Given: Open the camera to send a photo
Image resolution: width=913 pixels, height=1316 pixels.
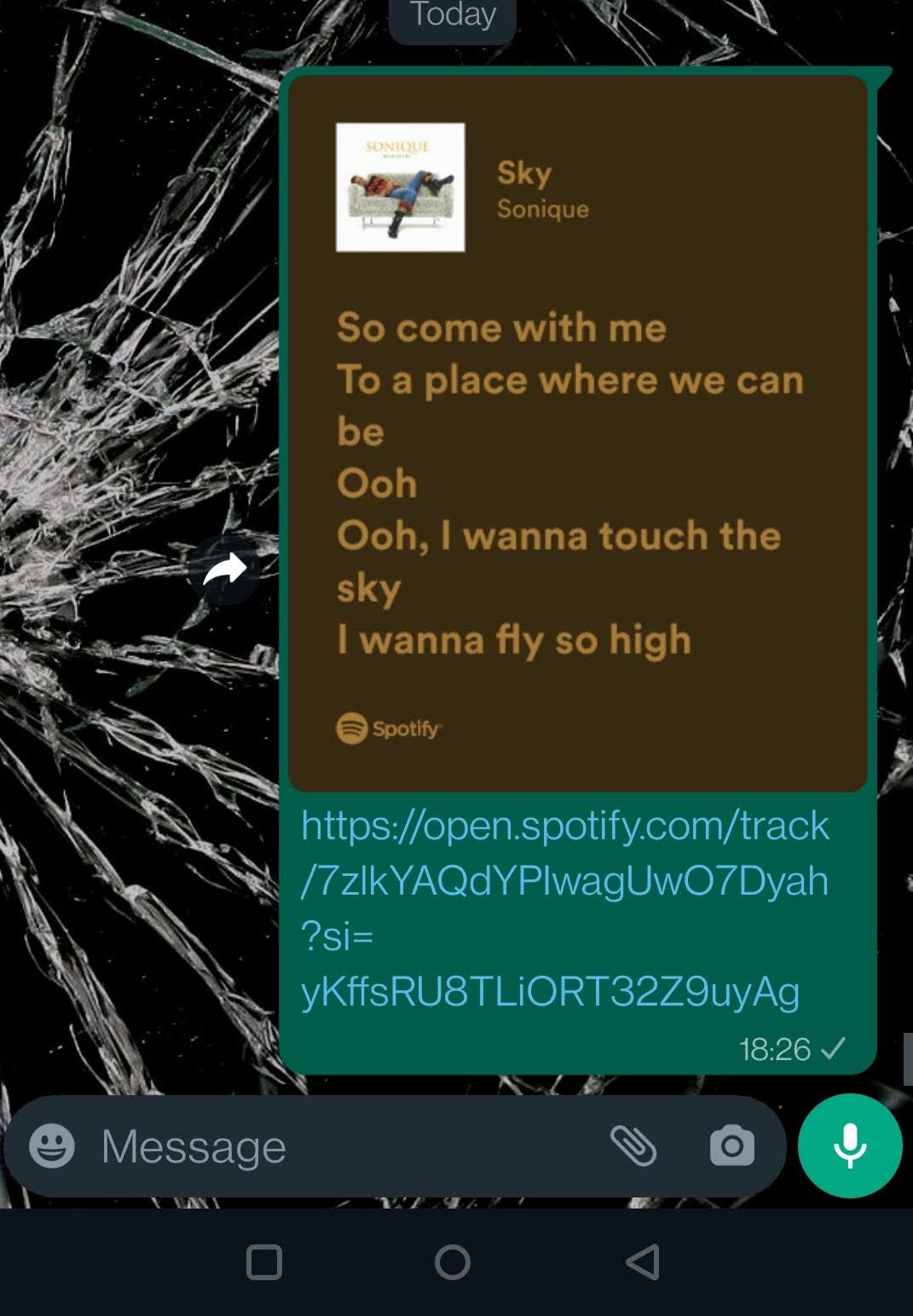Looking at the screenshot, I should tap(731, 1145).
